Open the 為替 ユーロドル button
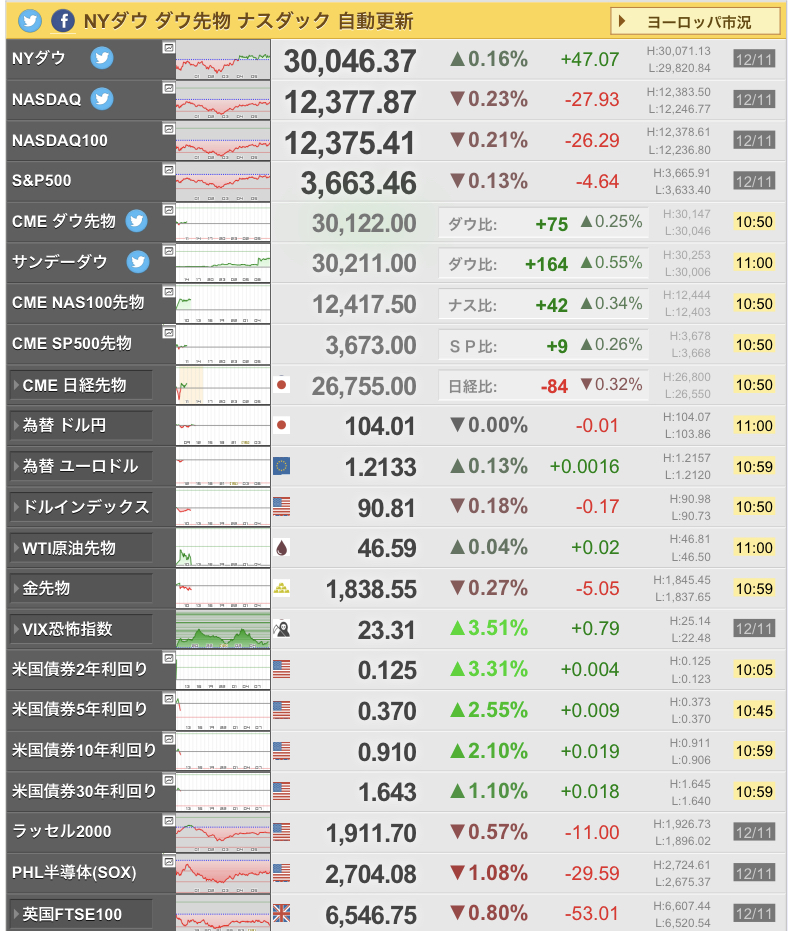The image size is (788, 931). click(x=80, y=466)
